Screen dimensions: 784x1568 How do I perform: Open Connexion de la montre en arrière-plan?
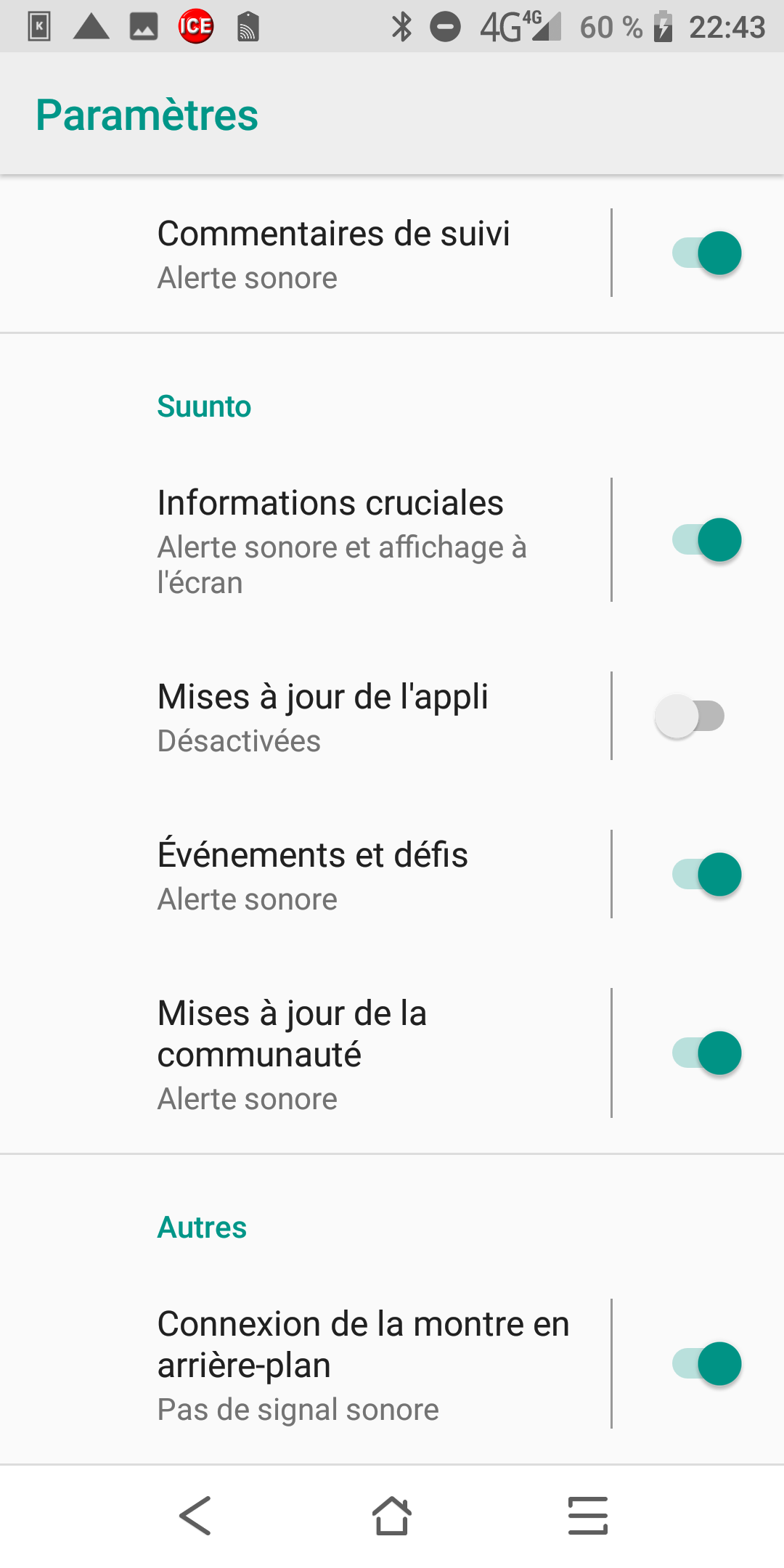coord(305,1364)
